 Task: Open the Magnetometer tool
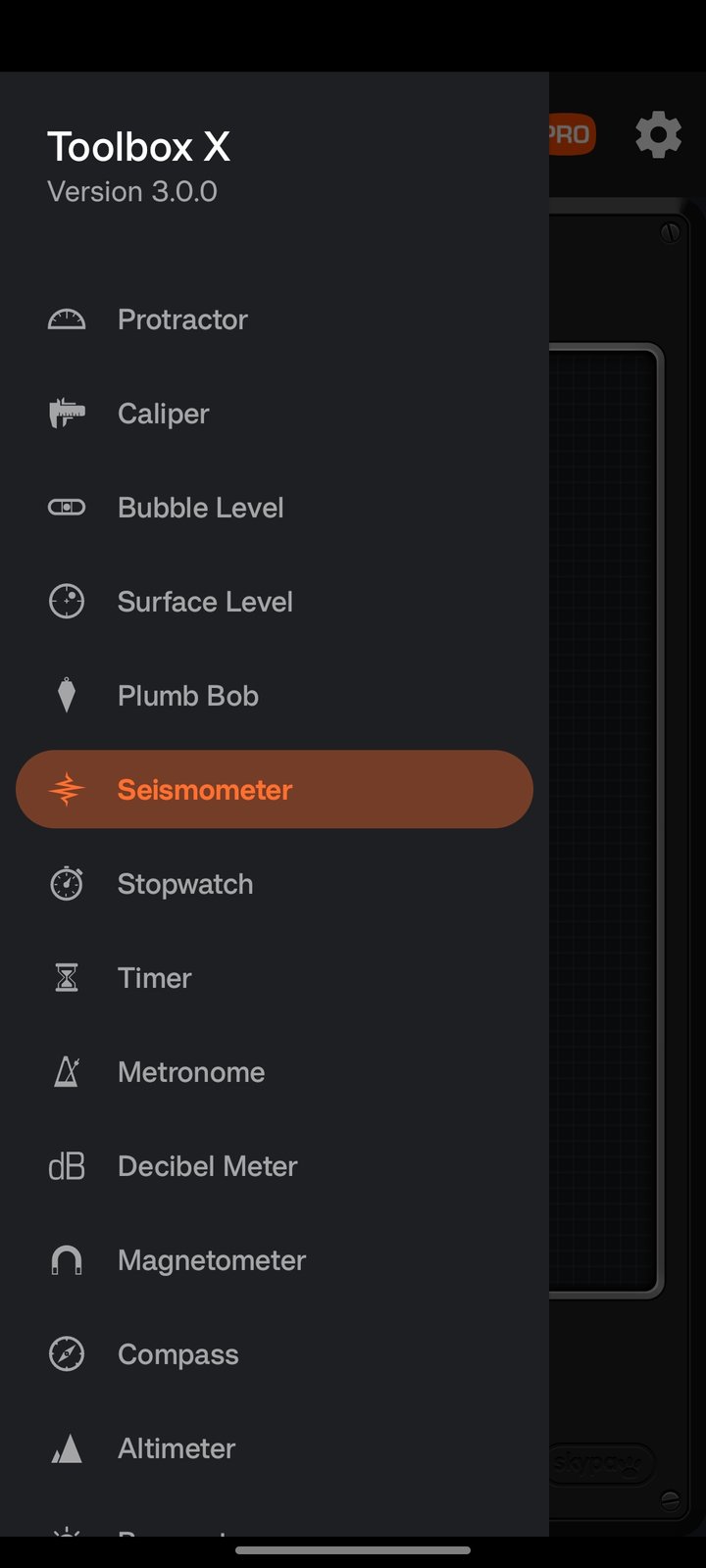tap(212, 1260)
